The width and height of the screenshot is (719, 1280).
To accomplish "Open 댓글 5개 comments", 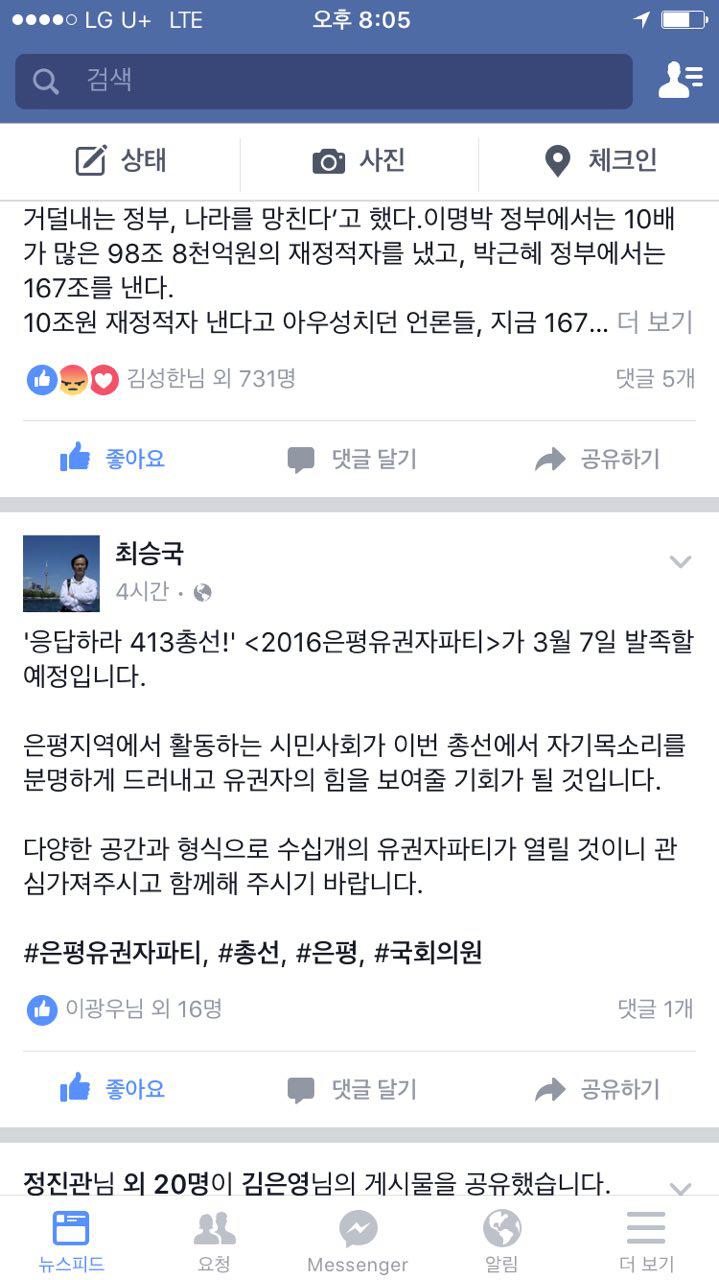I will tap(655, 379).
